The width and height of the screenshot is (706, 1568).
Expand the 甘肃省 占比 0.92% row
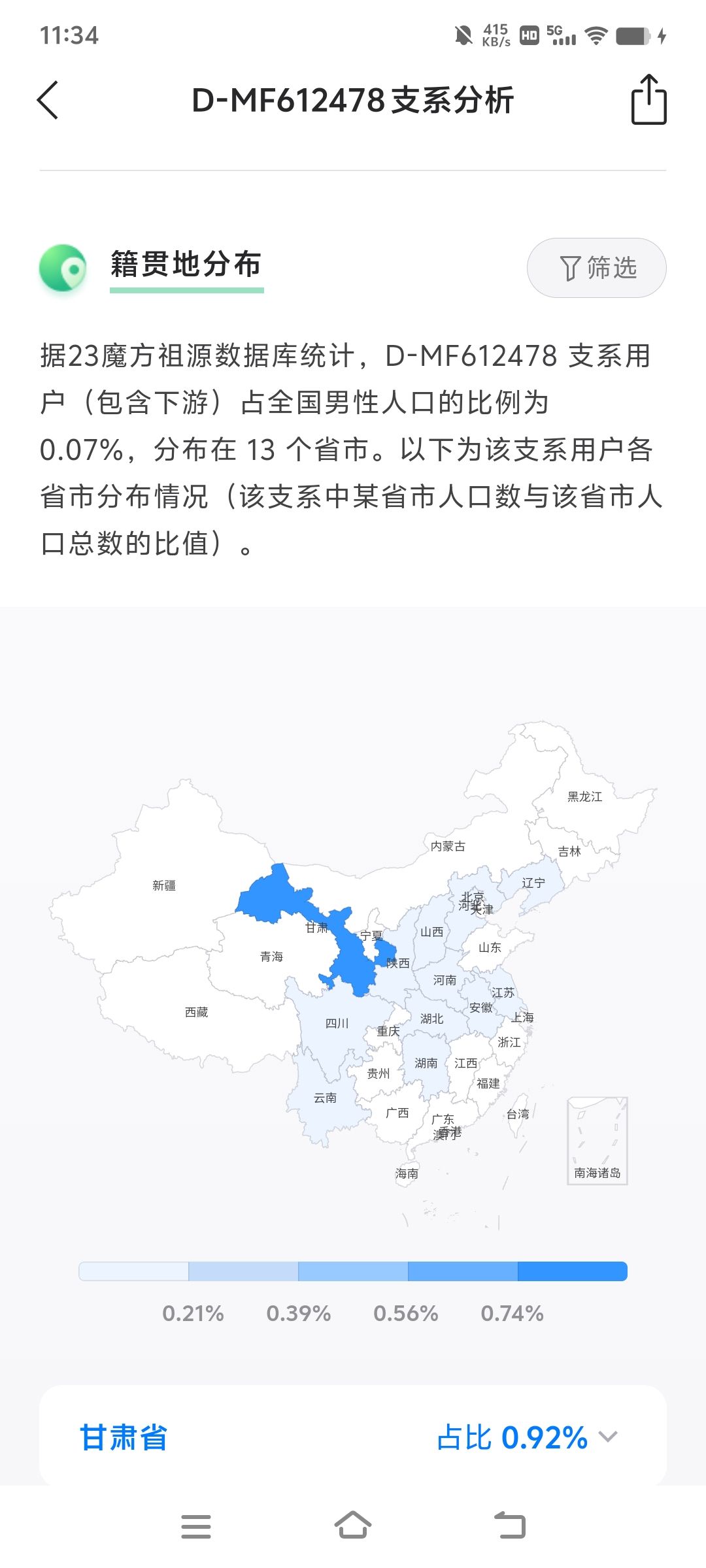608,1437
